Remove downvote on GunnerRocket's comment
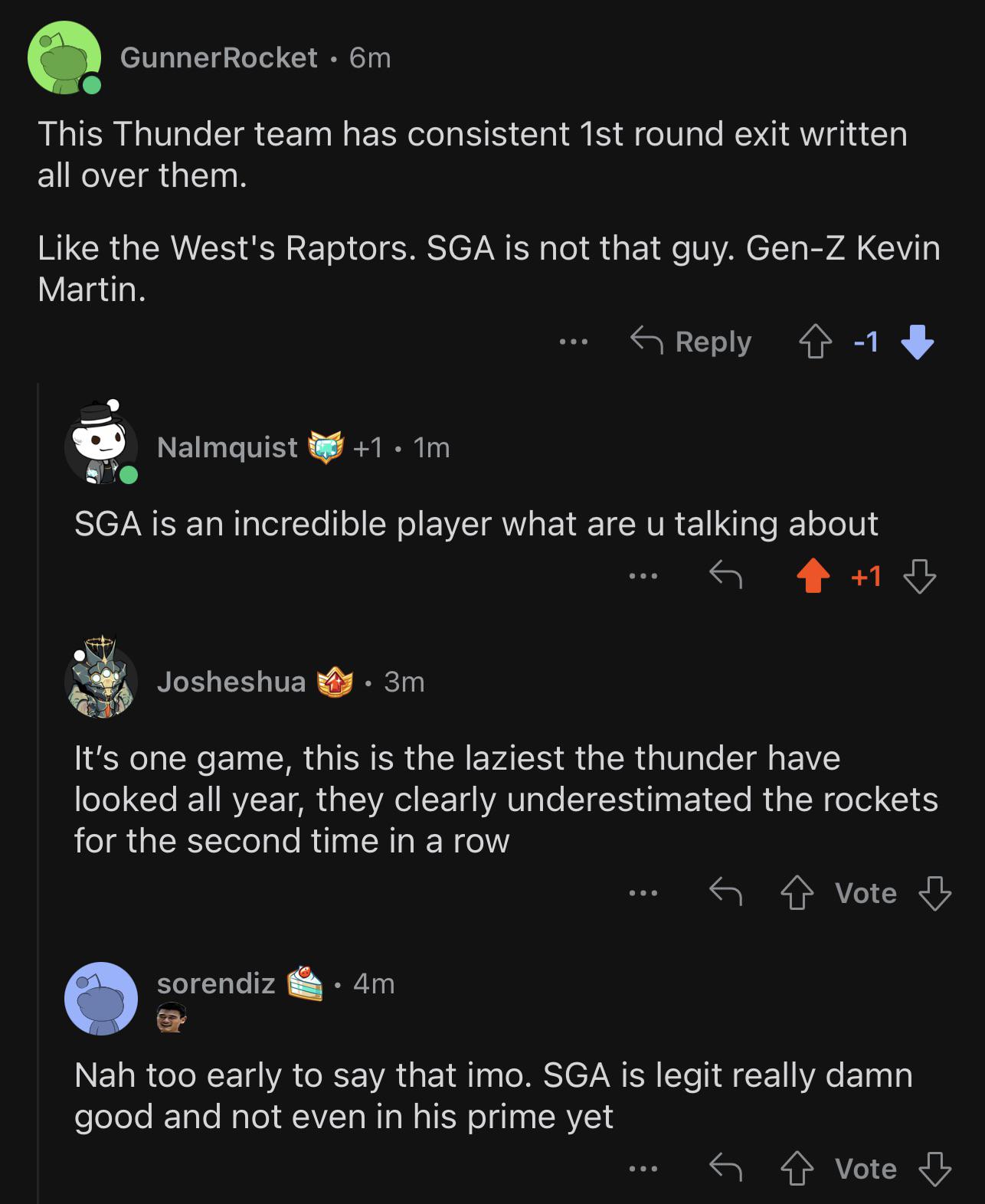 click(x=917, y=342)
